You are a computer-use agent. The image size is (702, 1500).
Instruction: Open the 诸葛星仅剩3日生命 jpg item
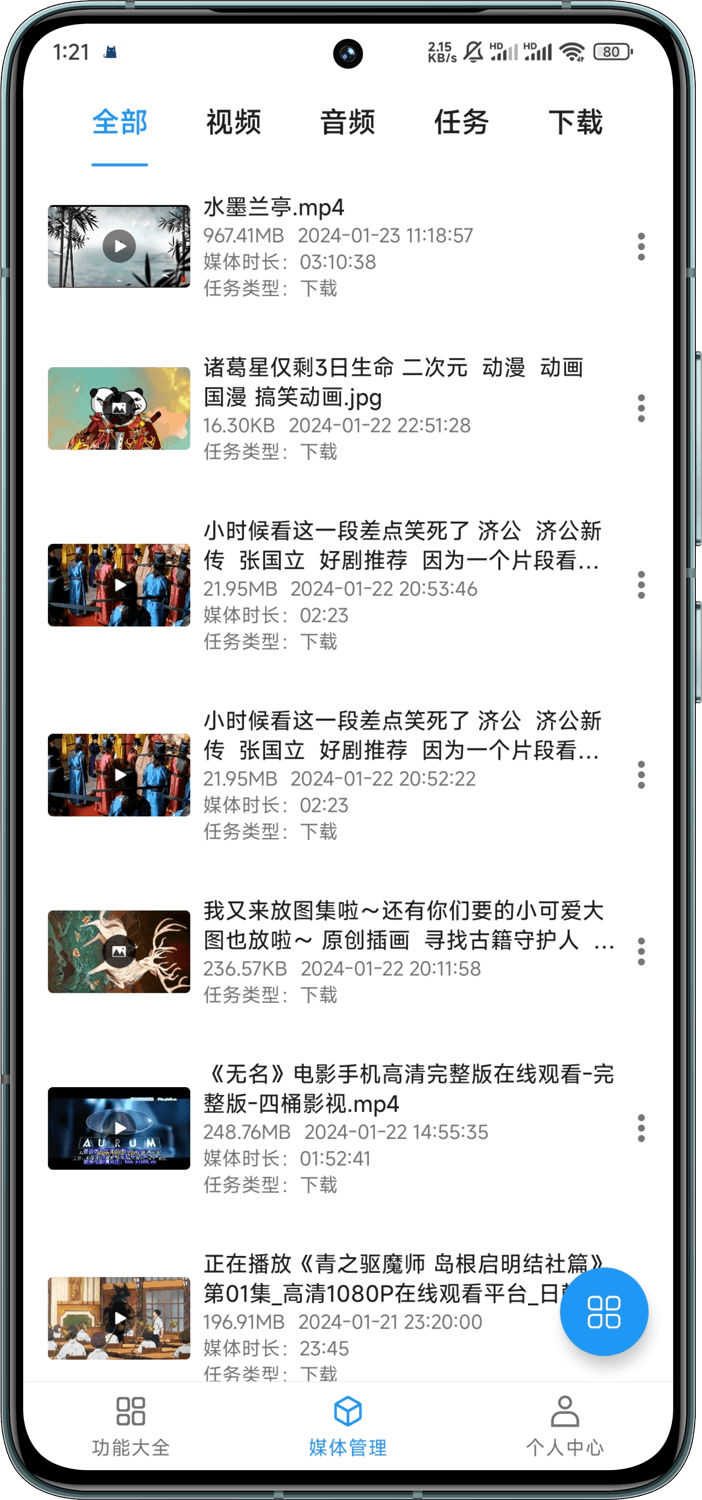click(119, 408)
